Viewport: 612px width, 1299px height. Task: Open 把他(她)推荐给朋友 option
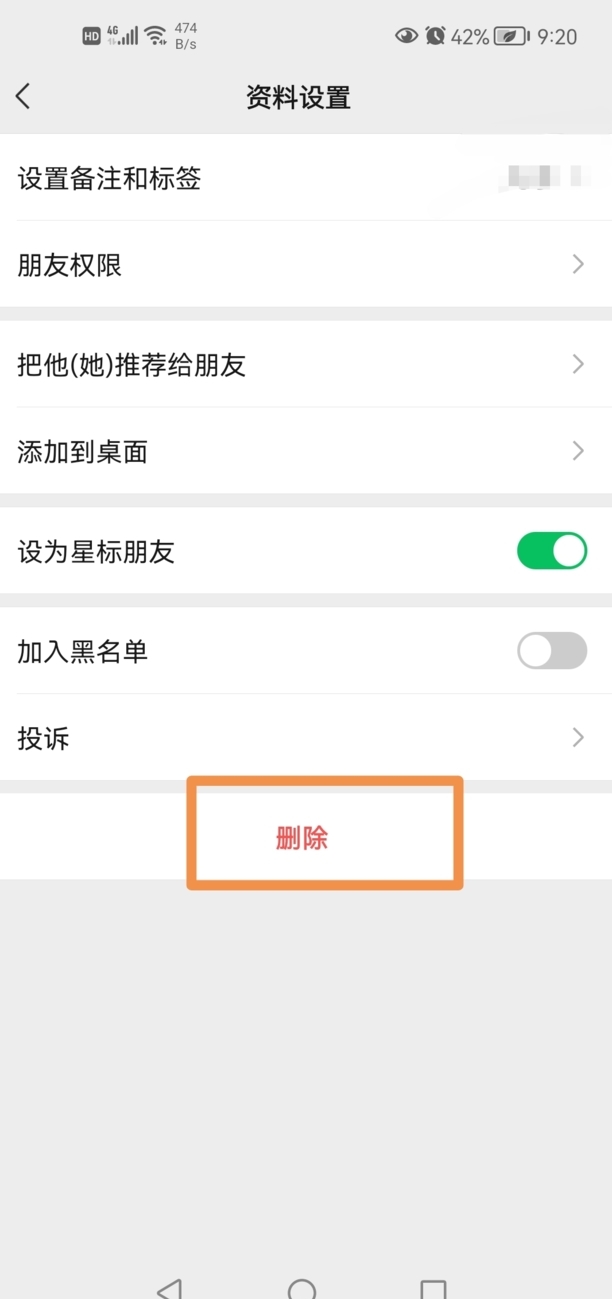click(x=306, y=364)
